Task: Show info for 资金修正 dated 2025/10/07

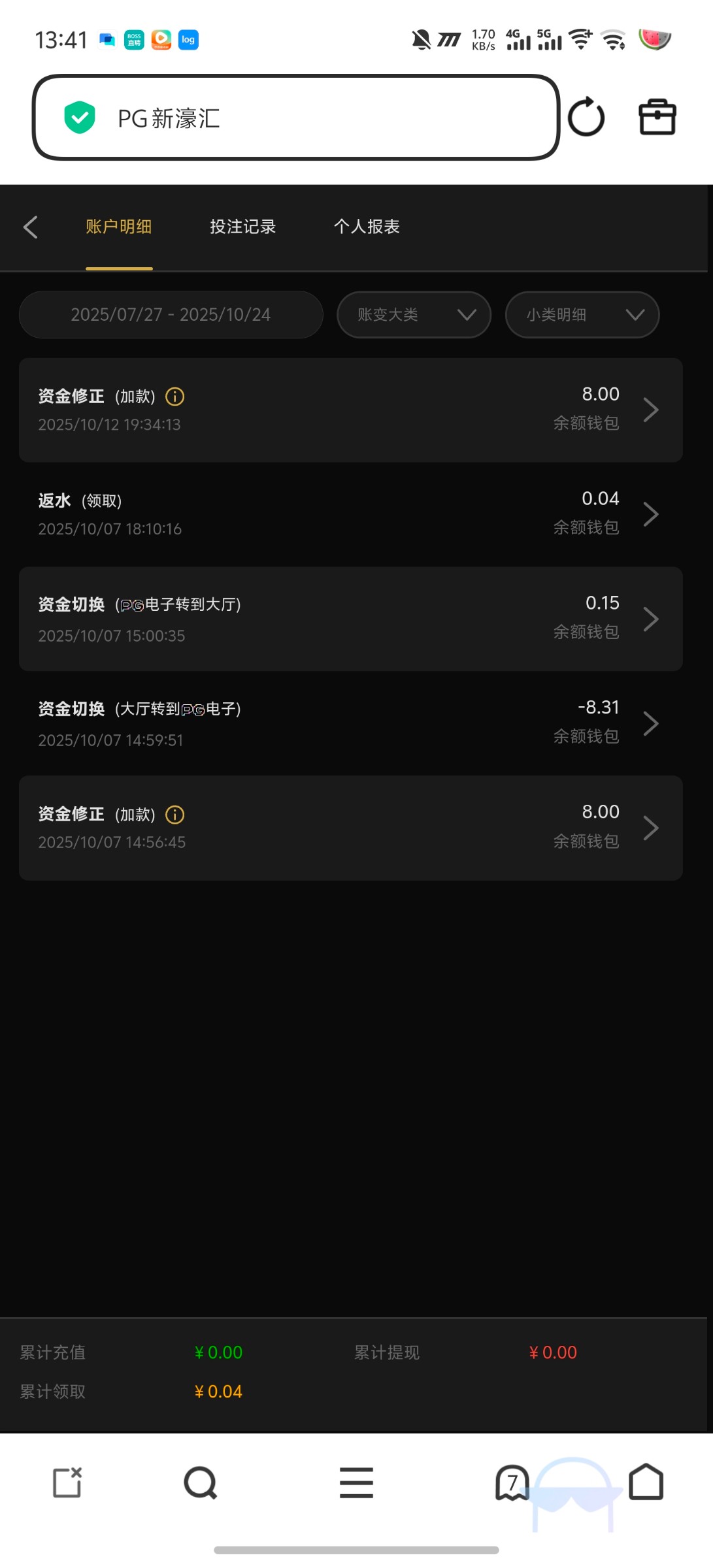Action: click(175, 815)
